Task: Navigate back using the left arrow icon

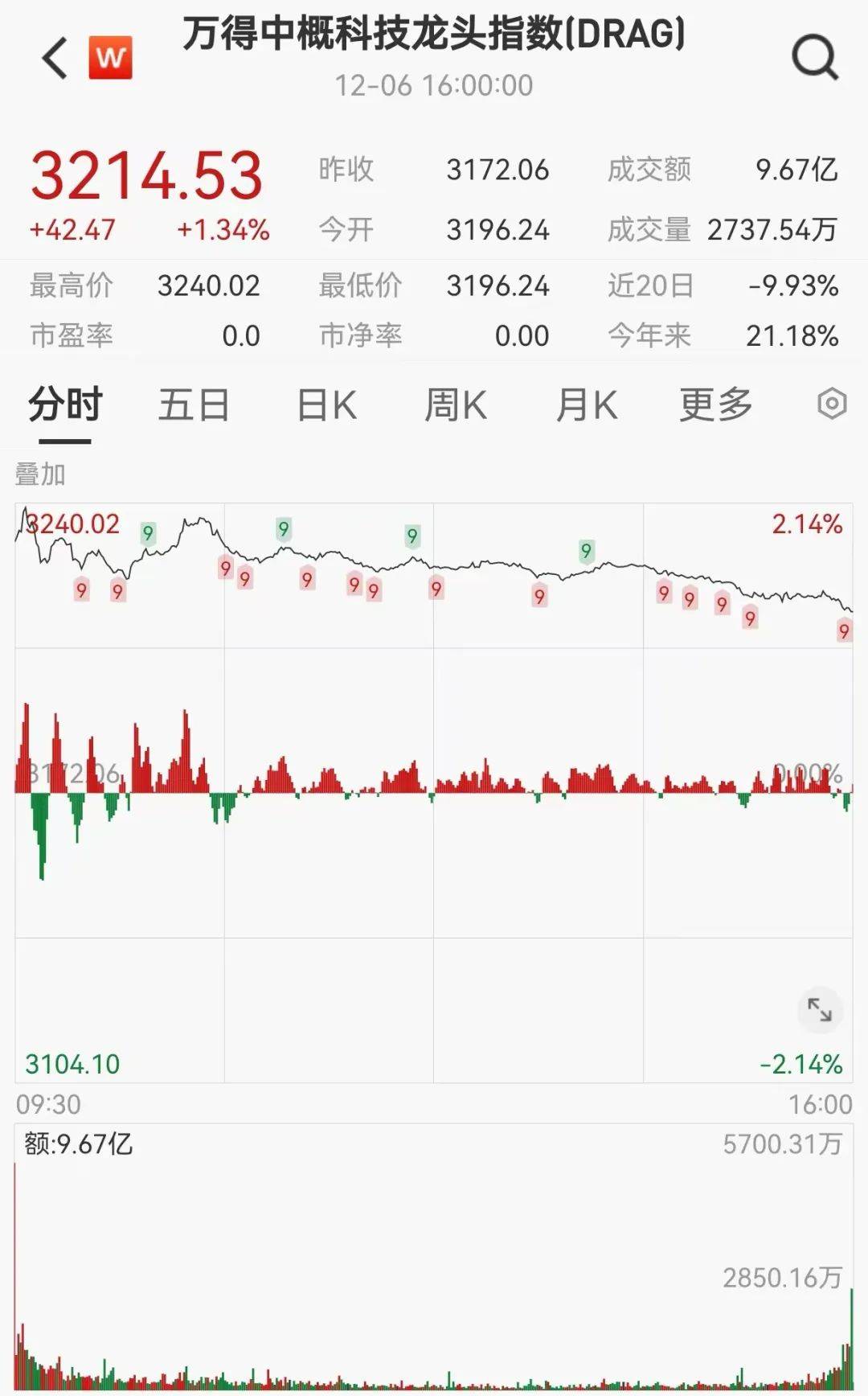Action: [x=53, y=59]
